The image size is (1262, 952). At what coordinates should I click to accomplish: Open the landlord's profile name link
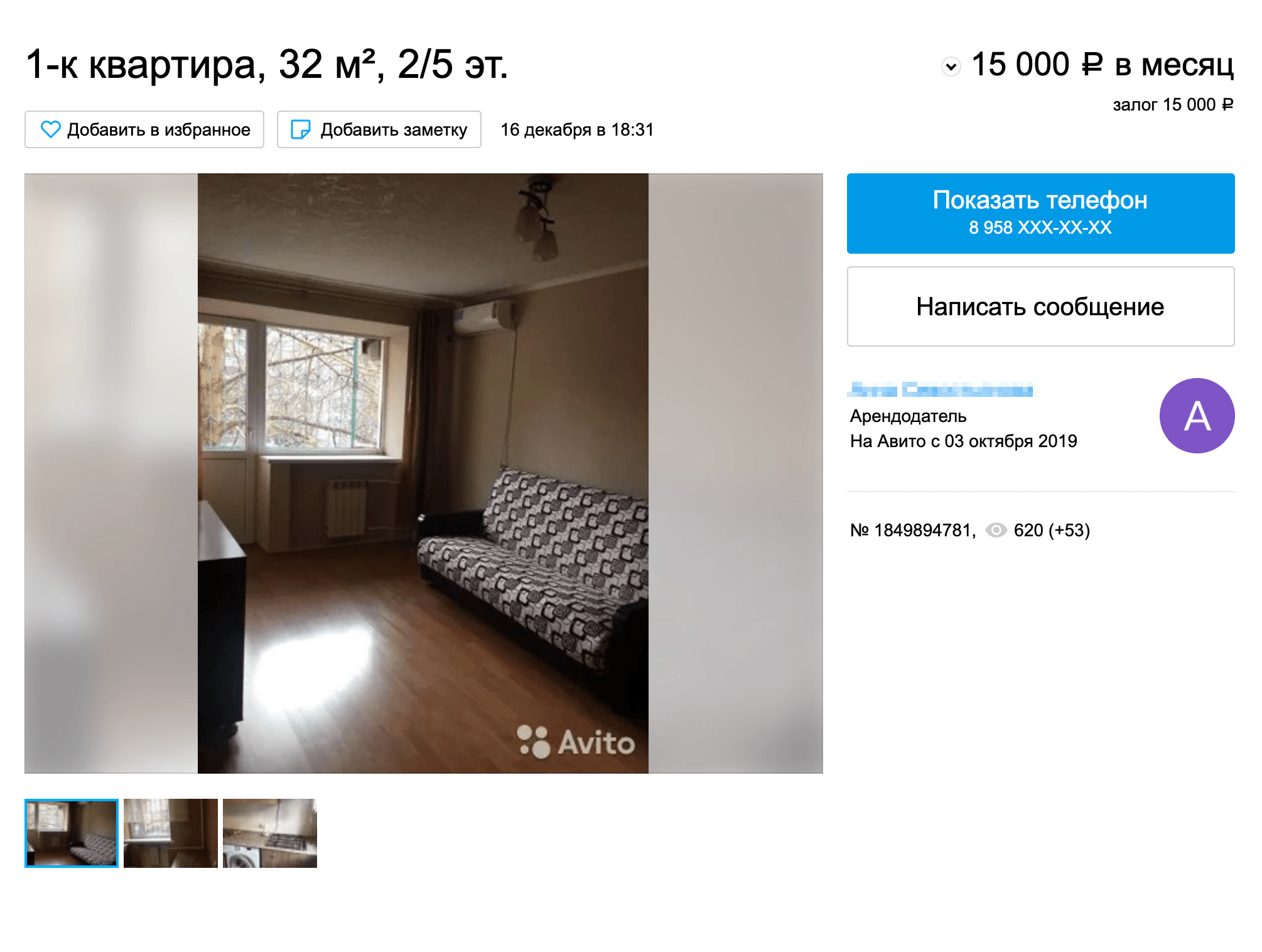click(940, 389)
